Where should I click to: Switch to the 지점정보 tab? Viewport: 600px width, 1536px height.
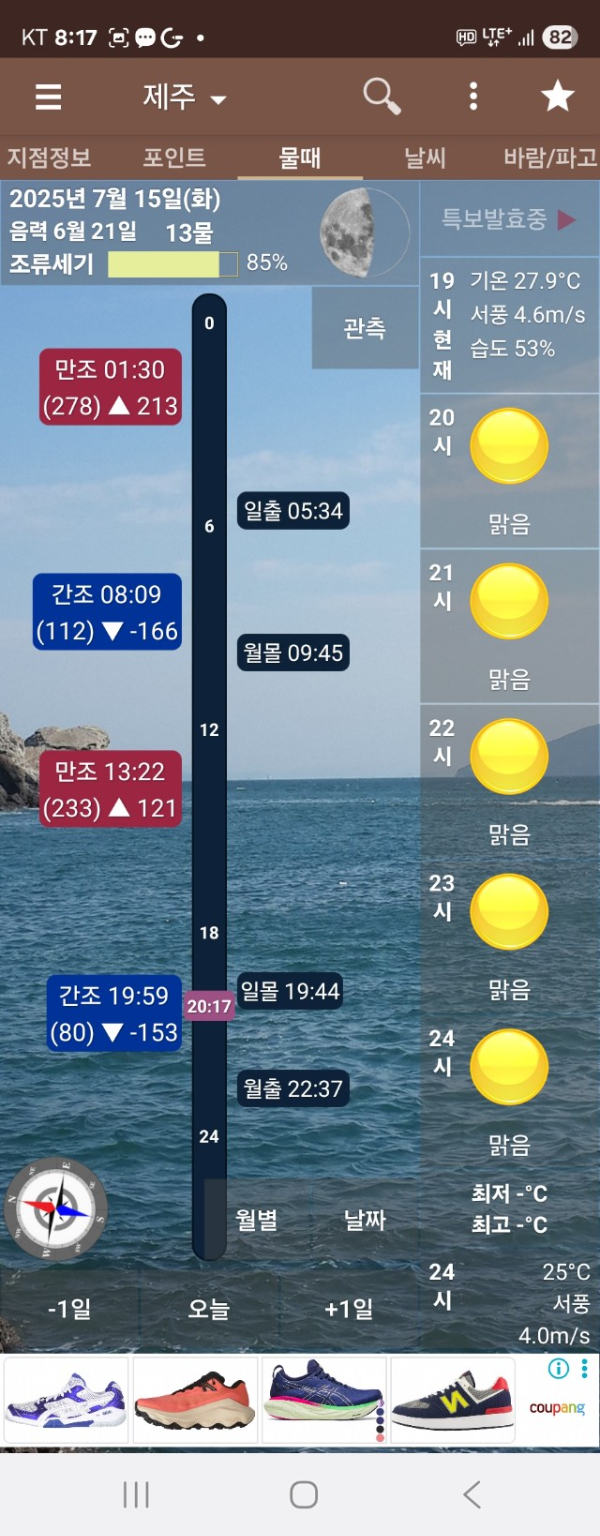[x=49, y=158]
